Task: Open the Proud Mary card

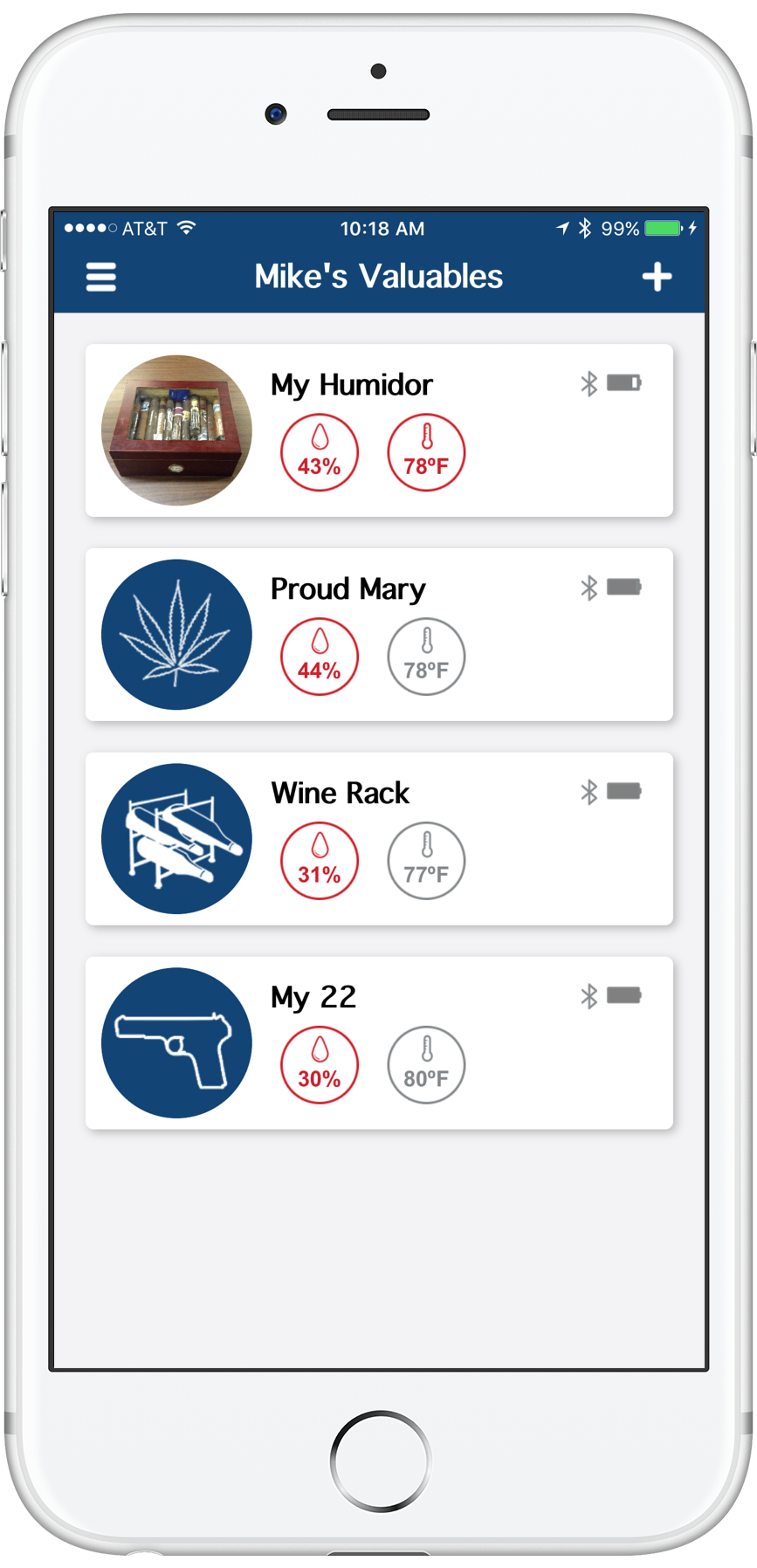Action: click(379, 635)
